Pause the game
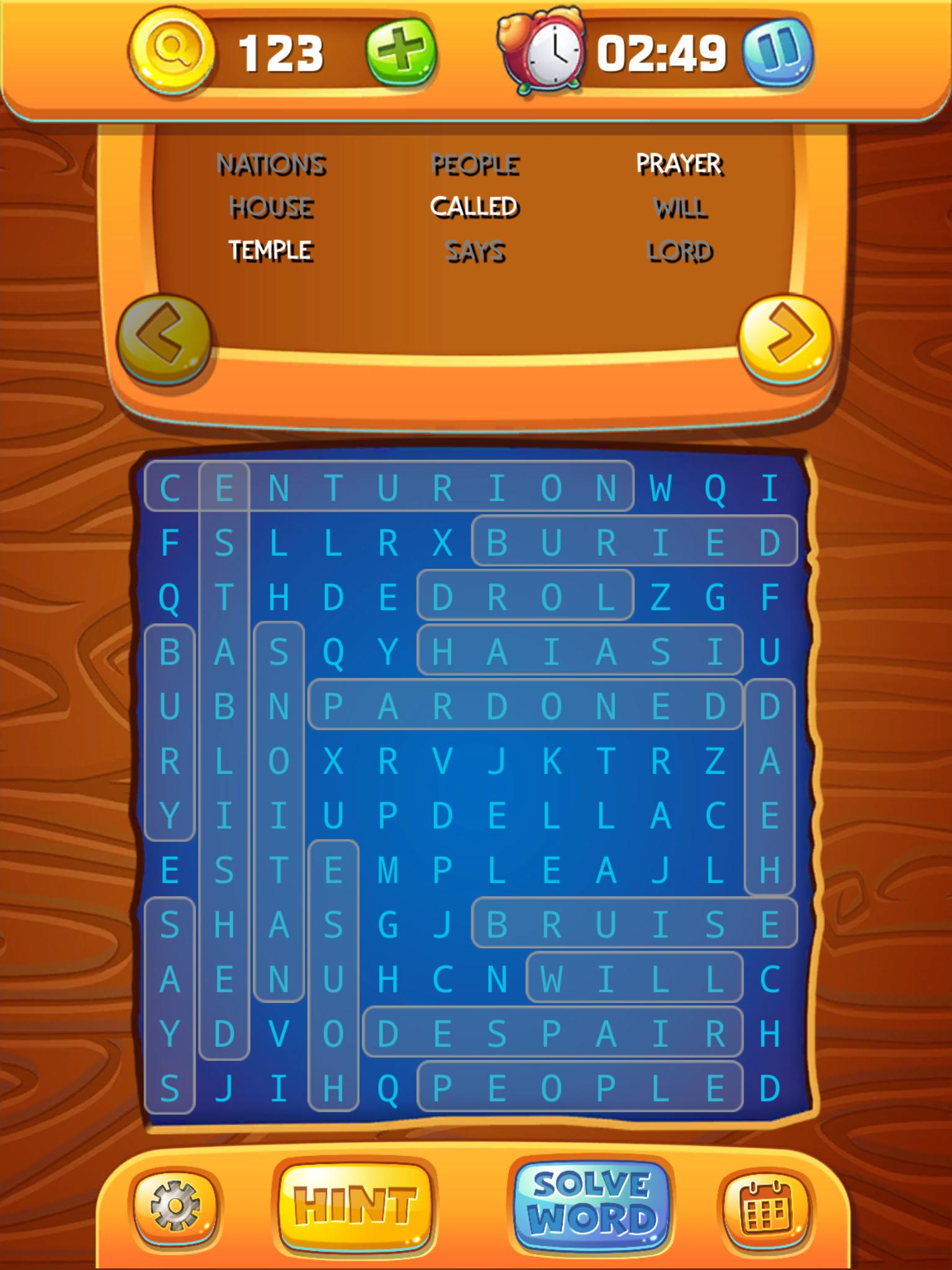The image size is (952, 1270). [778, 53]
